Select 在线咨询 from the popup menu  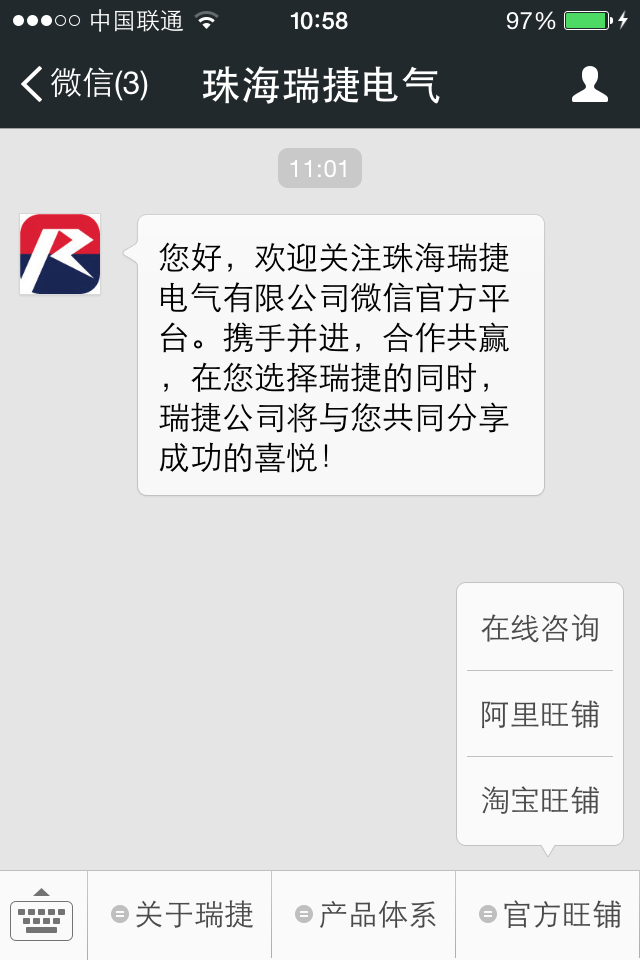click(x=540, y=628)
